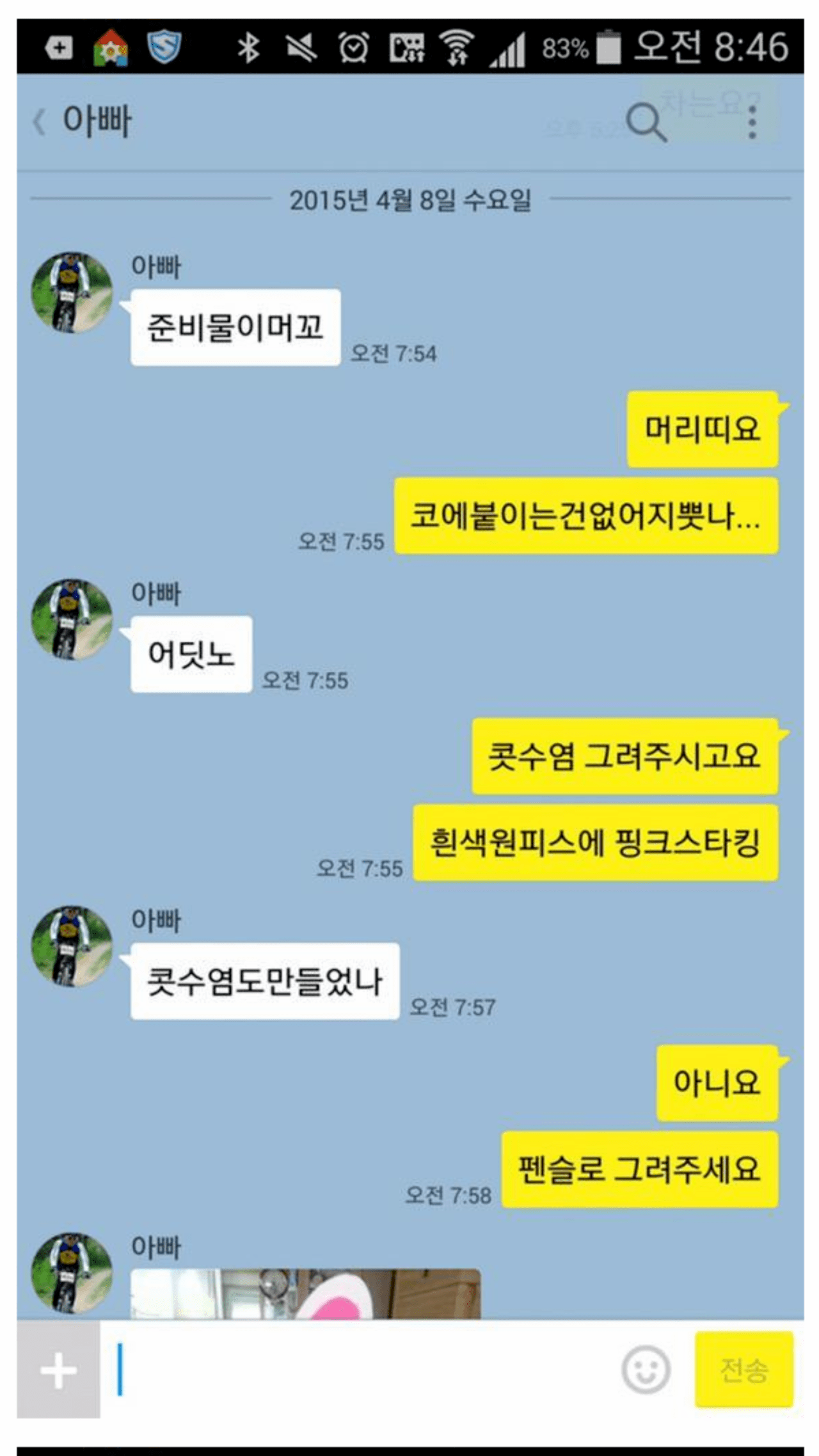Image resolution: width=819 pixels, height=1456 pixels.
Task: Go back from the 아빠 chat
Action: [40, 122]
